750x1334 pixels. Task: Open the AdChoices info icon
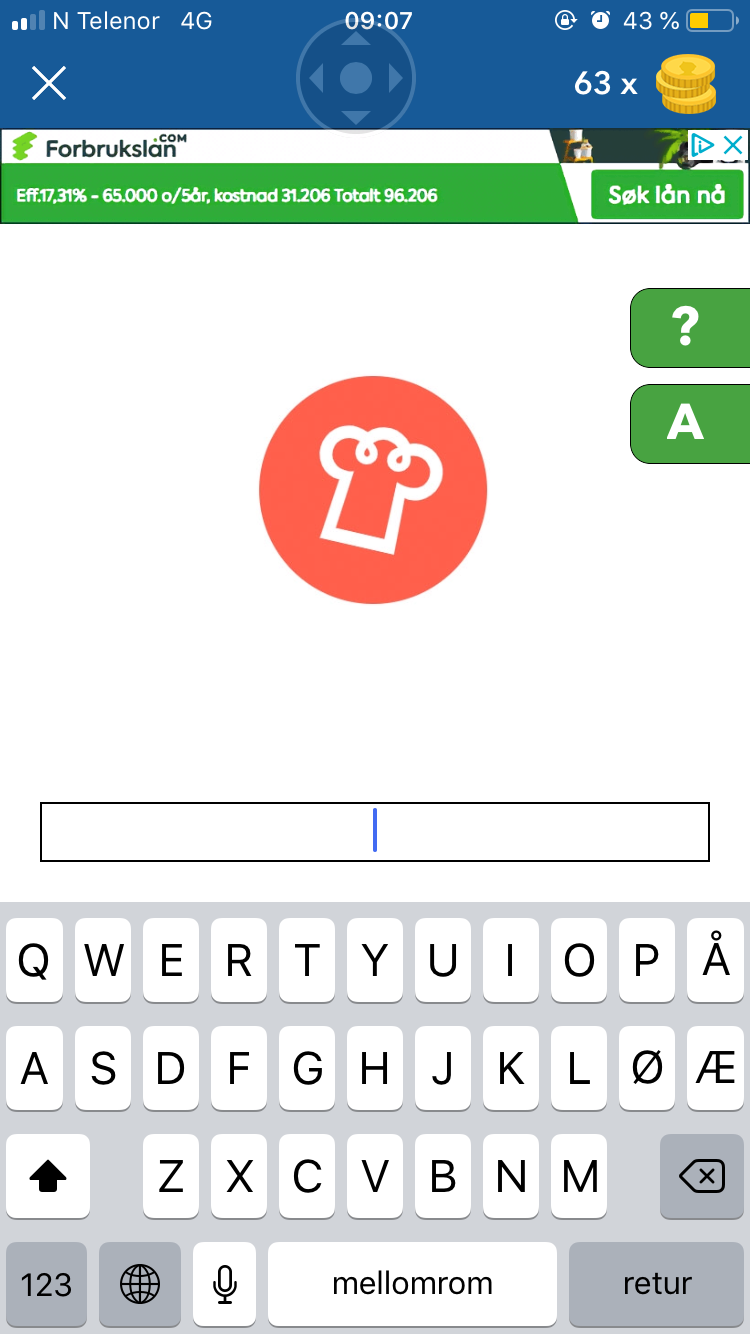(704, 146)
